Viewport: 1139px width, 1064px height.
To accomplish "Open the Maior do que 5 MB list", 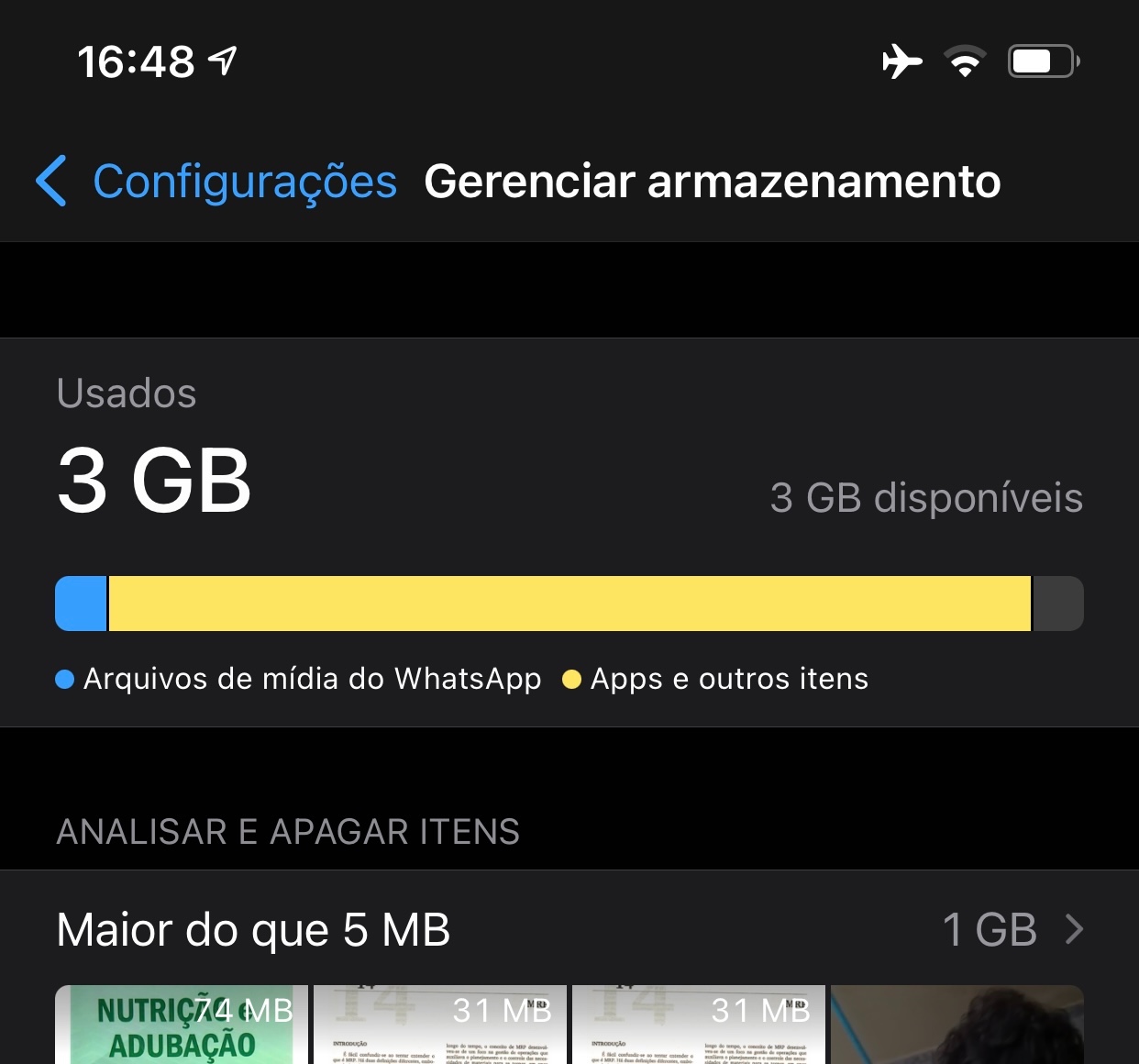I will (x=569, y=929).
